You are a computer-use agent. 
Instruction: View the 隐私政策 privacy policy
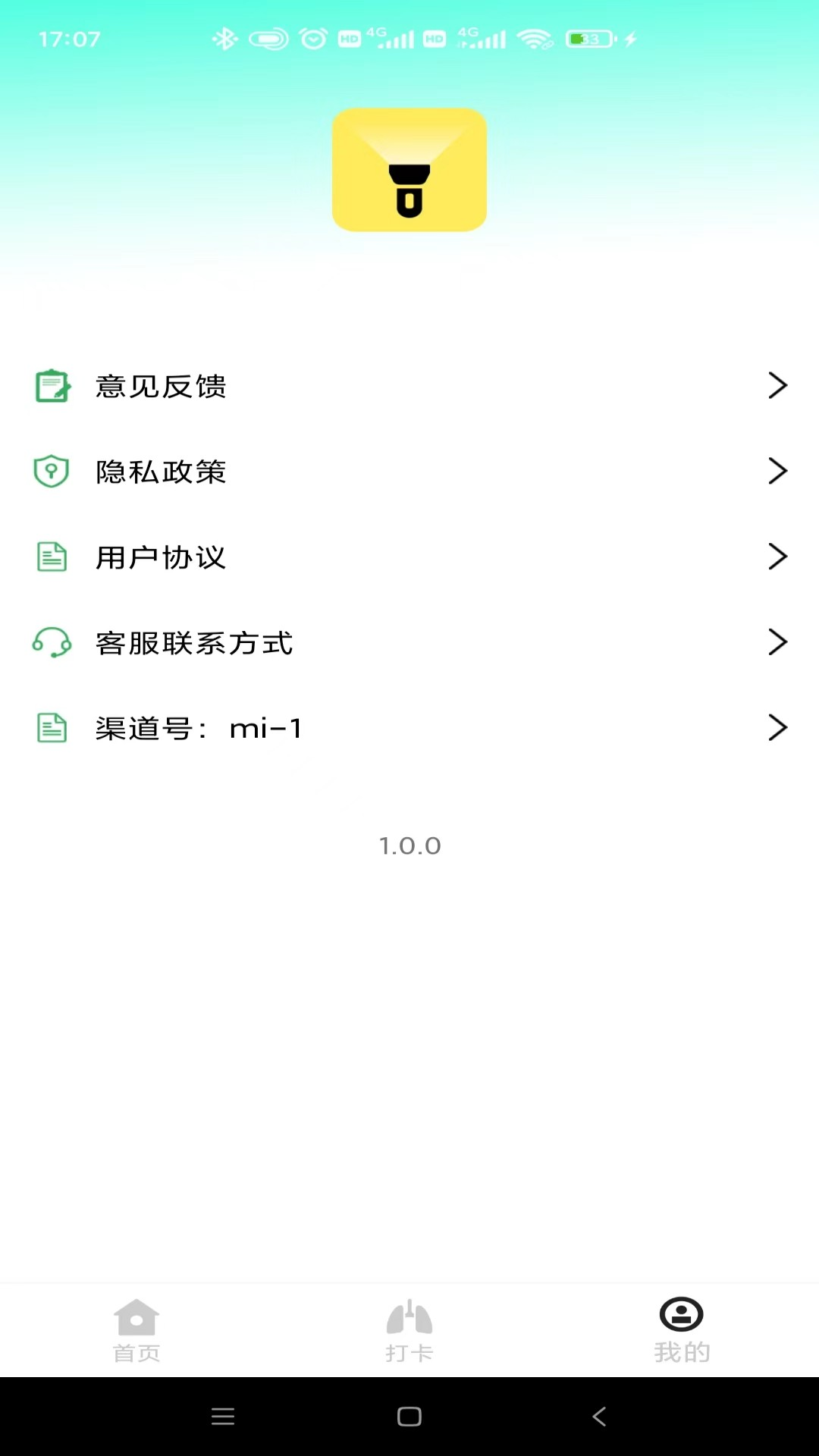(409, 472)
